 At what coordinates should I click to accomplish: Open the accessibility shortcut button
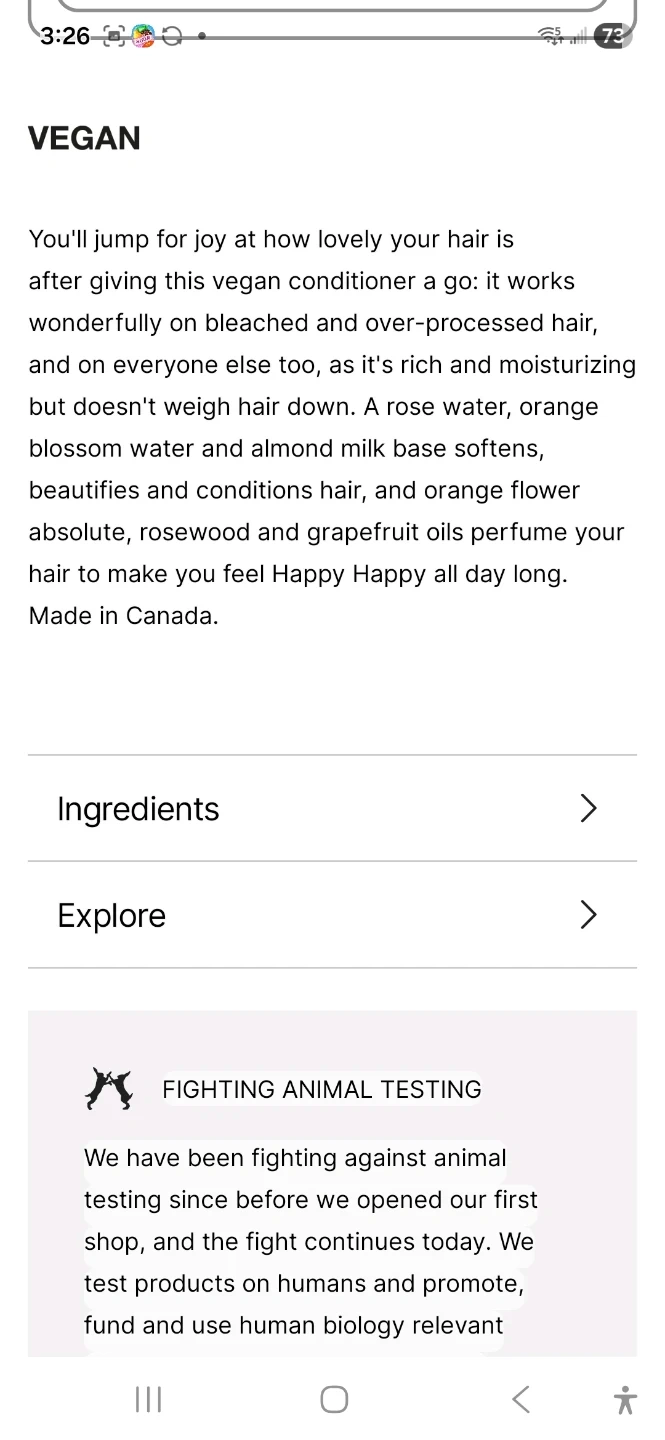click(625, 1399)
